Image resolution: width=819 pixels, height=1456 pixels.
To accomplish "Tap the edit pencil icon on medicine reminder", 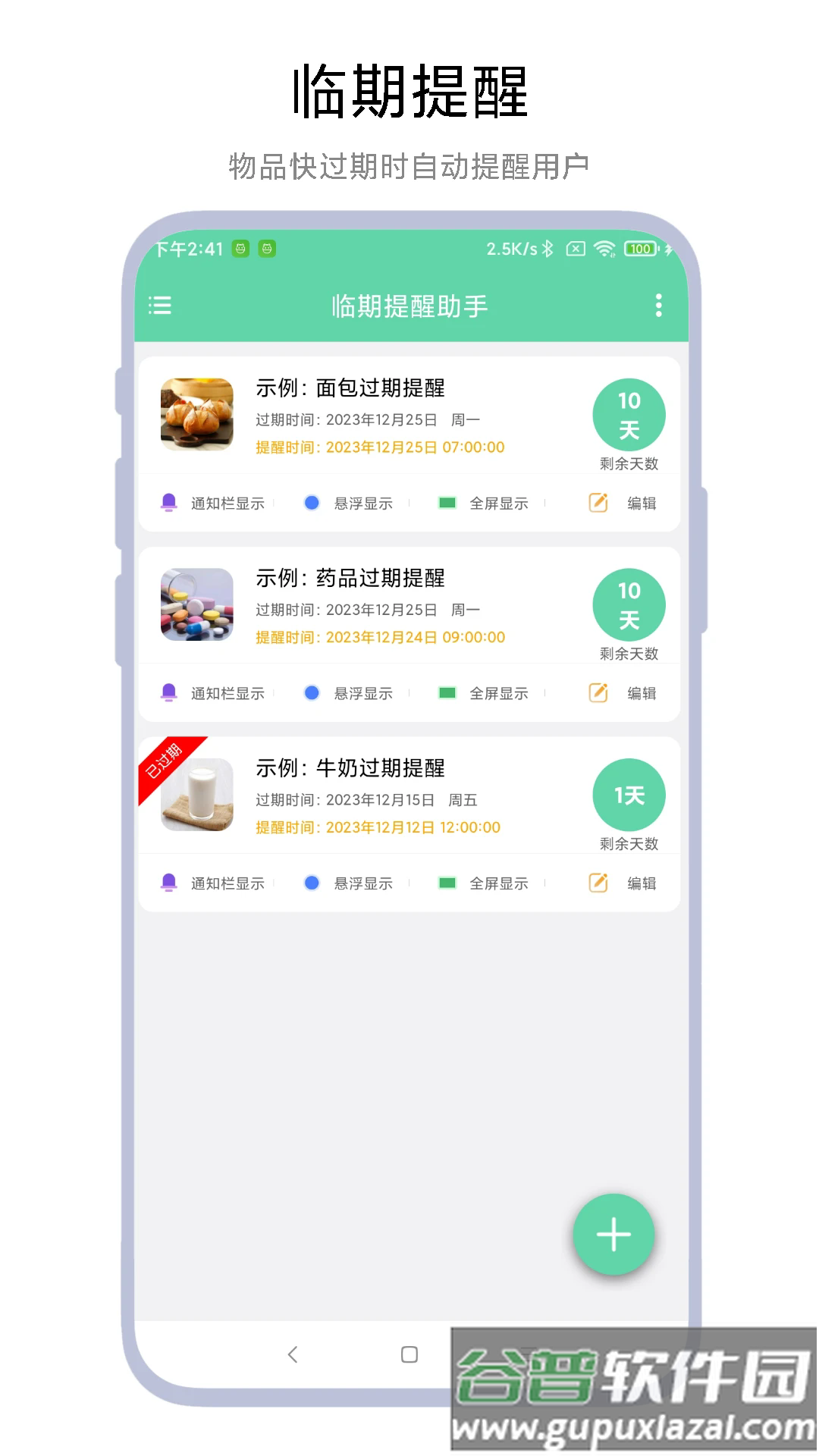I will tap(598, 692).
